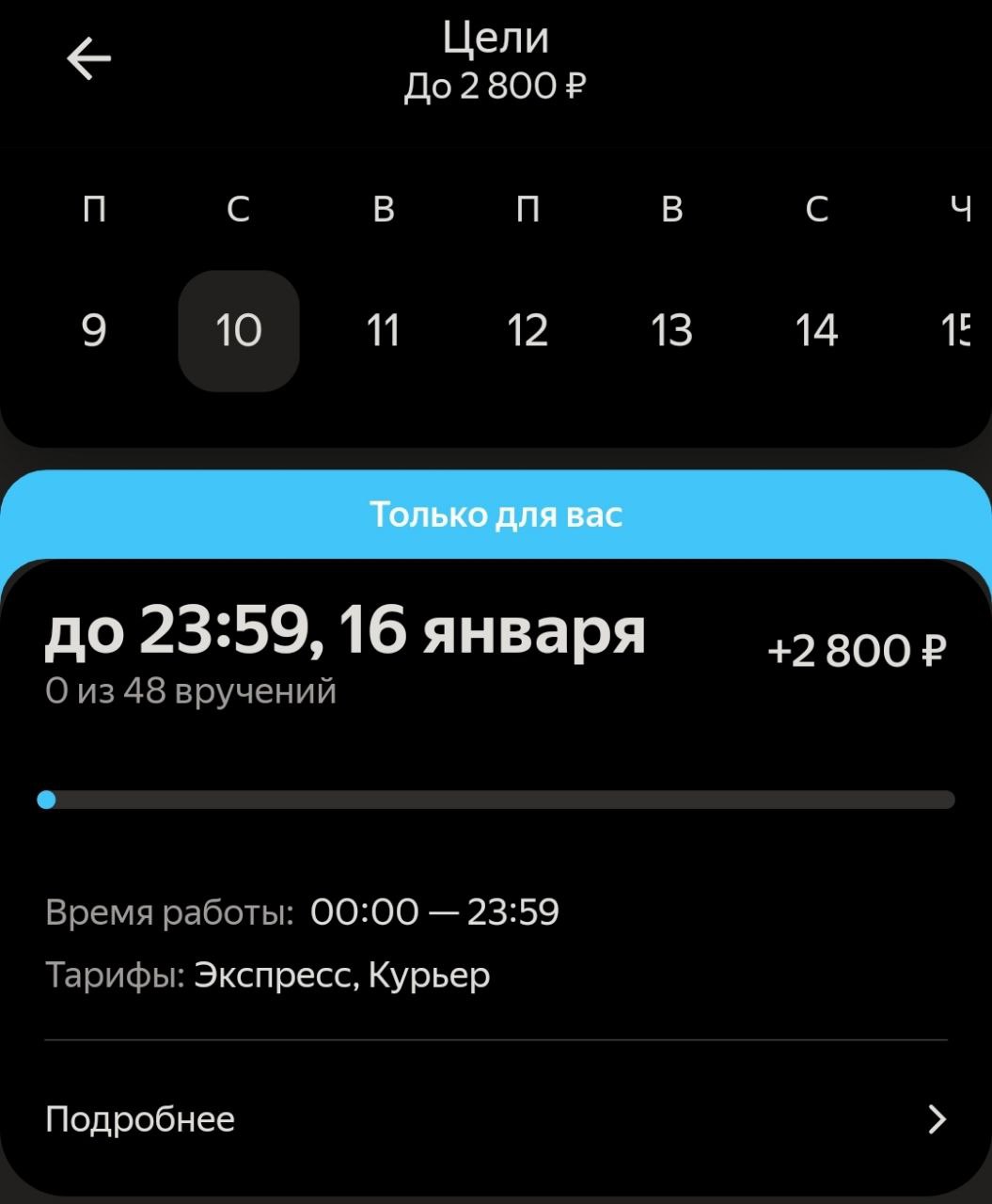
Task: Select date 9 in the calendar
Action: coord(94,331)
